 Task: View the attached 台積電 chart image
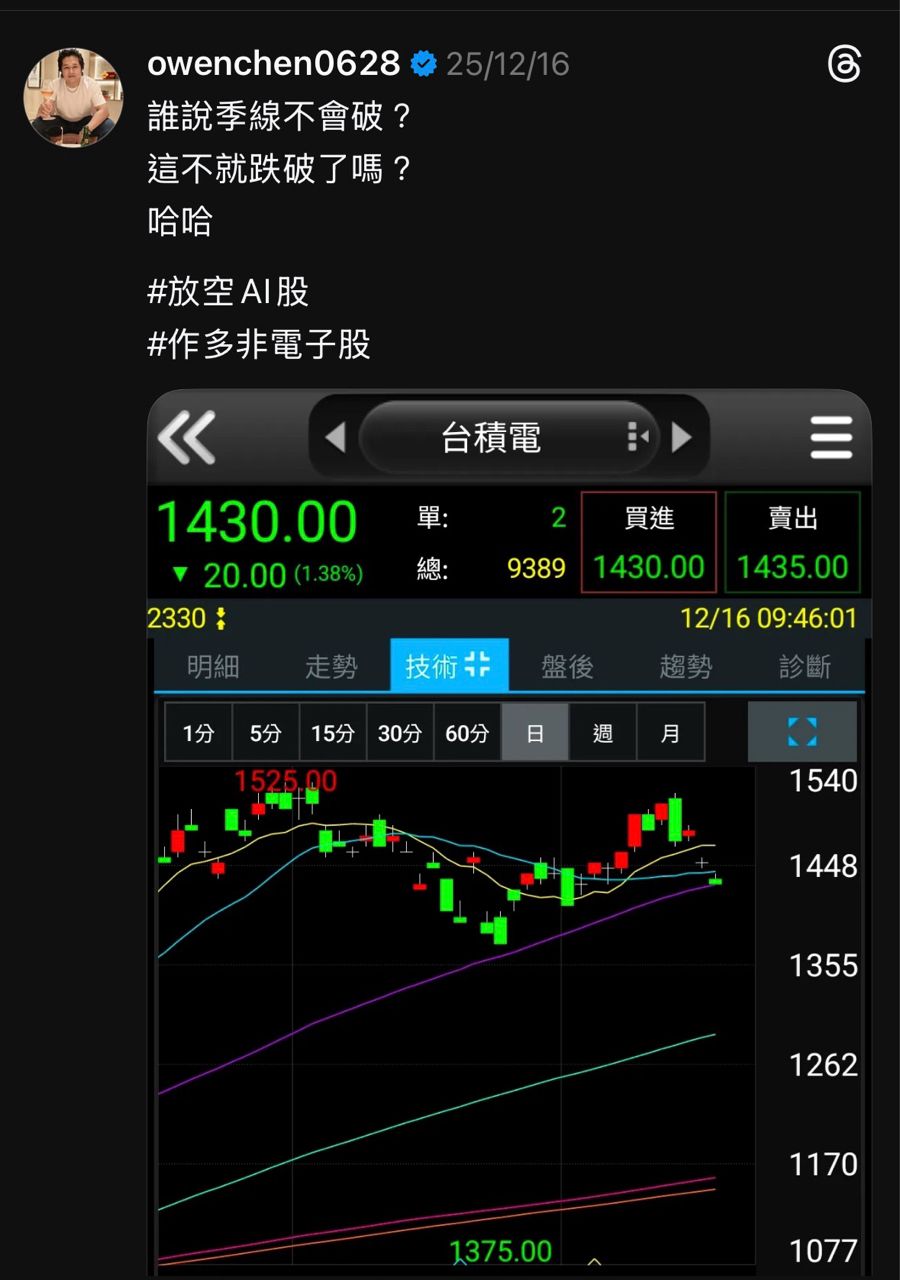click(509, 830)
